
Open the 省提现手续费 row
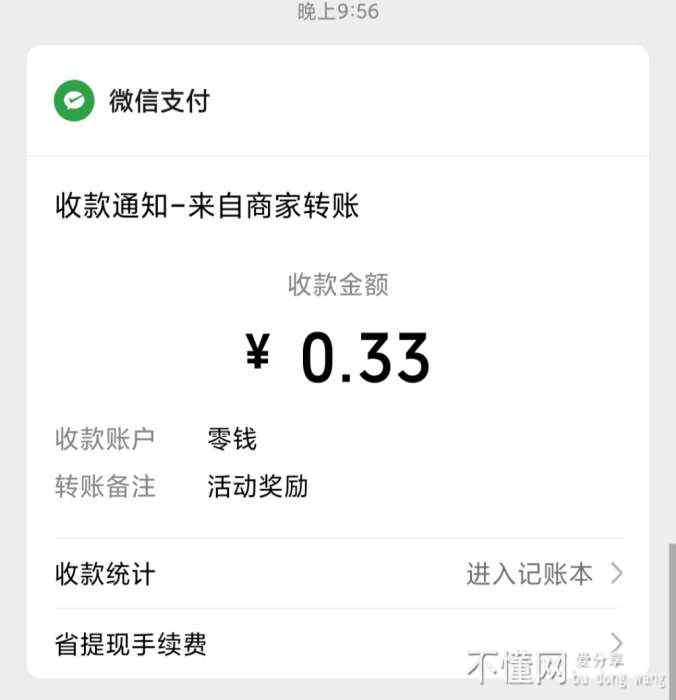(x=338, y=643)
